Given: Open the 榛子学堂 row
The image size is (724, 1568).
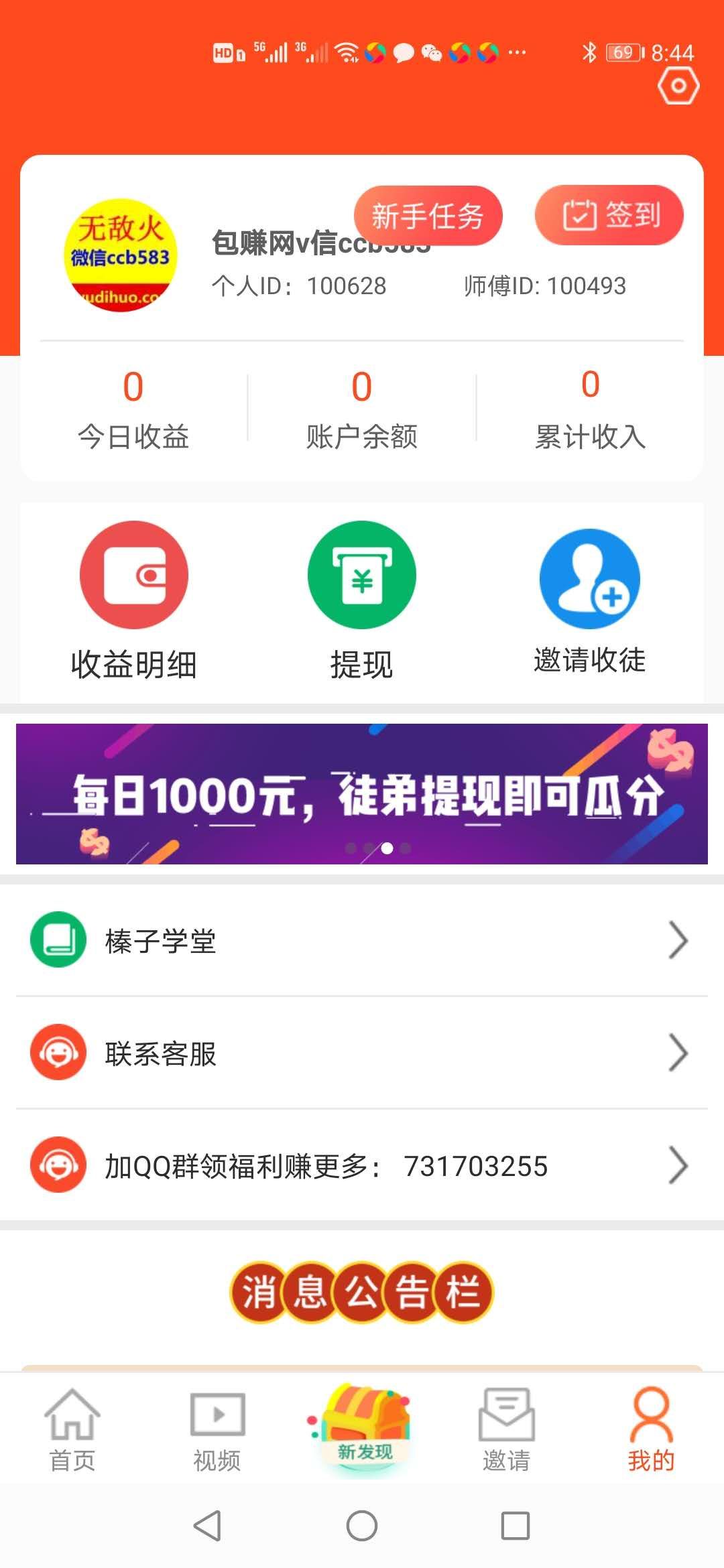Looking at the screenshot, I should [362, 941].
